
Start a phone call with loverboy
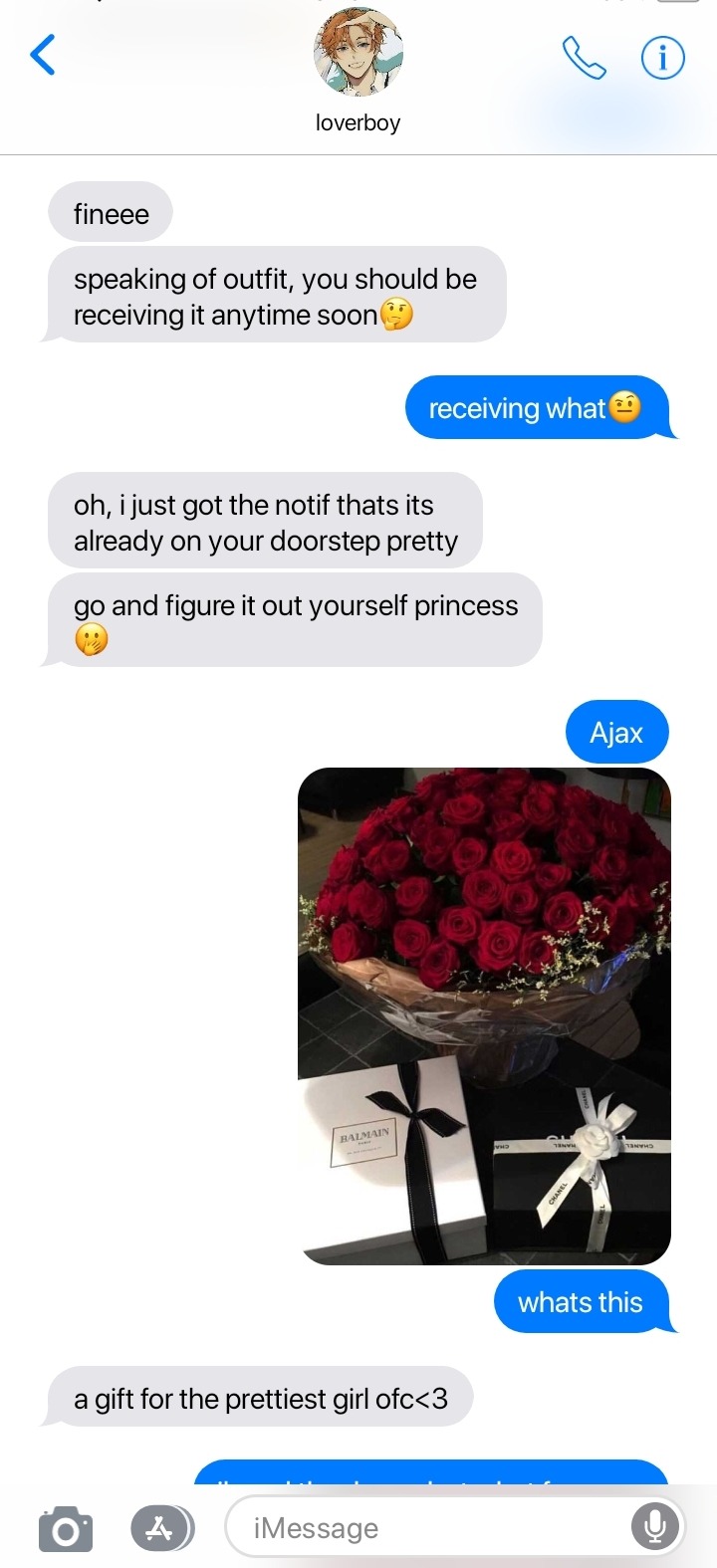click(584, 58)
